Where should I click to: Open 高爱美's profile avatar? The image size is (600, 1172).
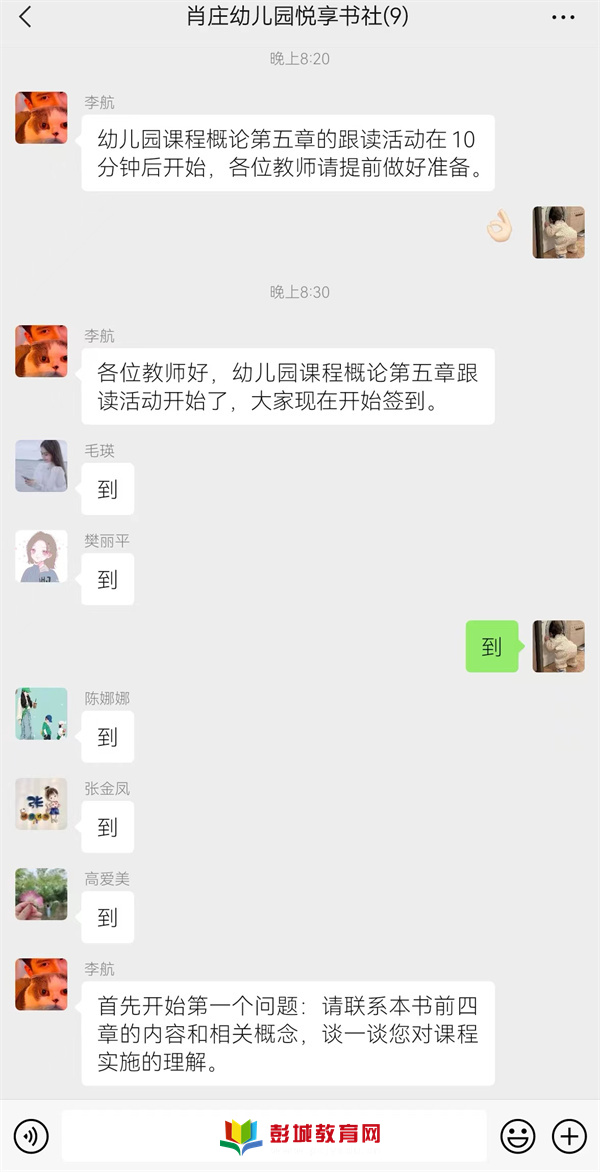pos(41,895)
